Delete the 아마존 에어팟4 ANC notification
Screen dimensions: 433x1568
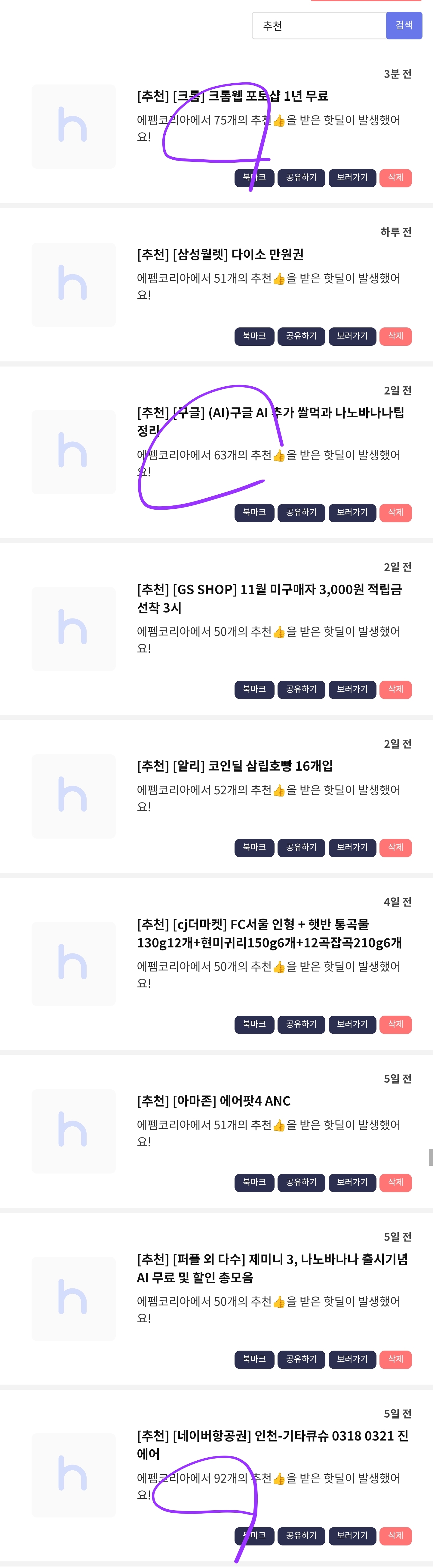pyautogui.click(x=395, y=1181)
